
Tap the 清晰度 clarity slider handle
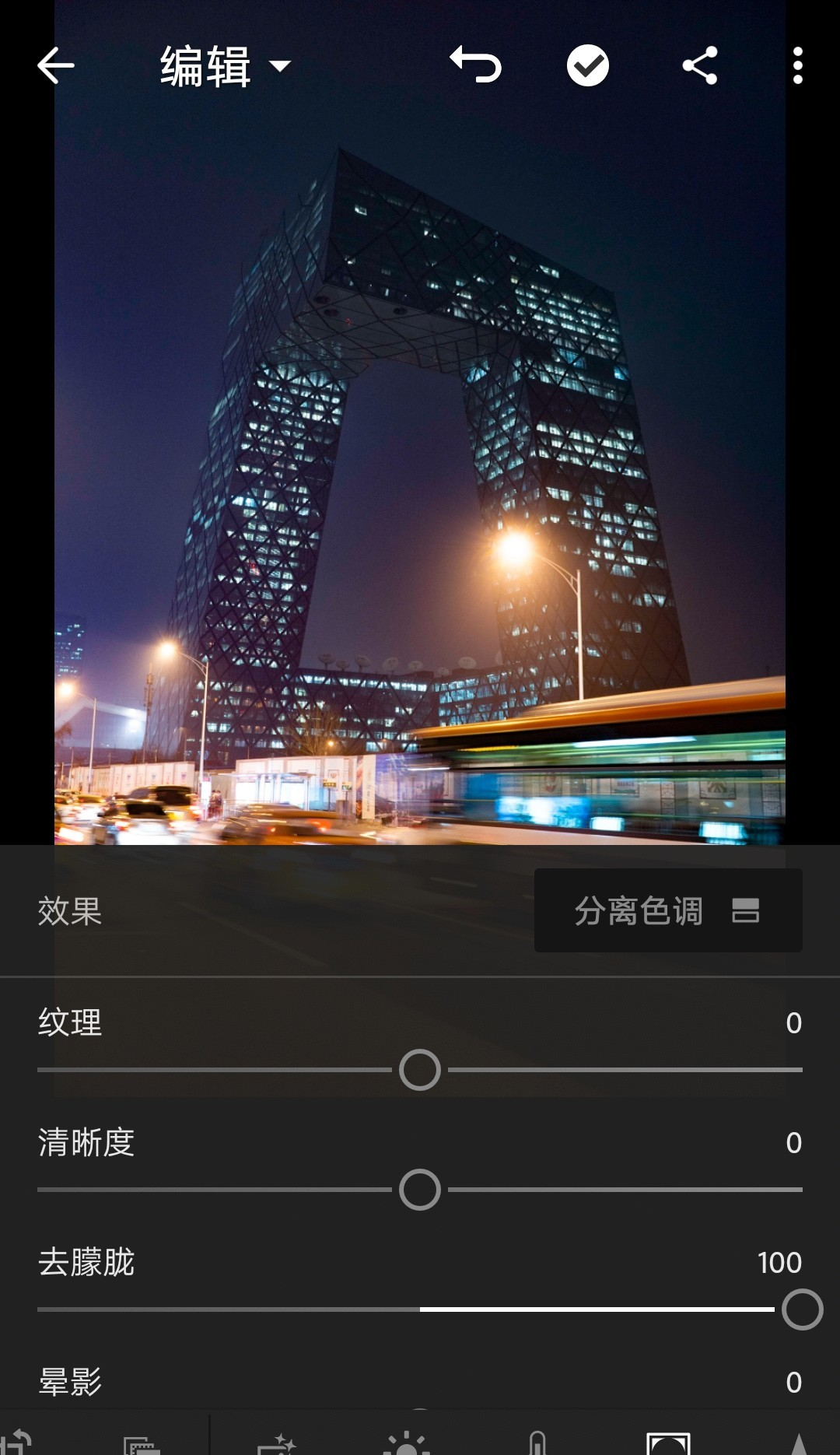coord(420,1190)
